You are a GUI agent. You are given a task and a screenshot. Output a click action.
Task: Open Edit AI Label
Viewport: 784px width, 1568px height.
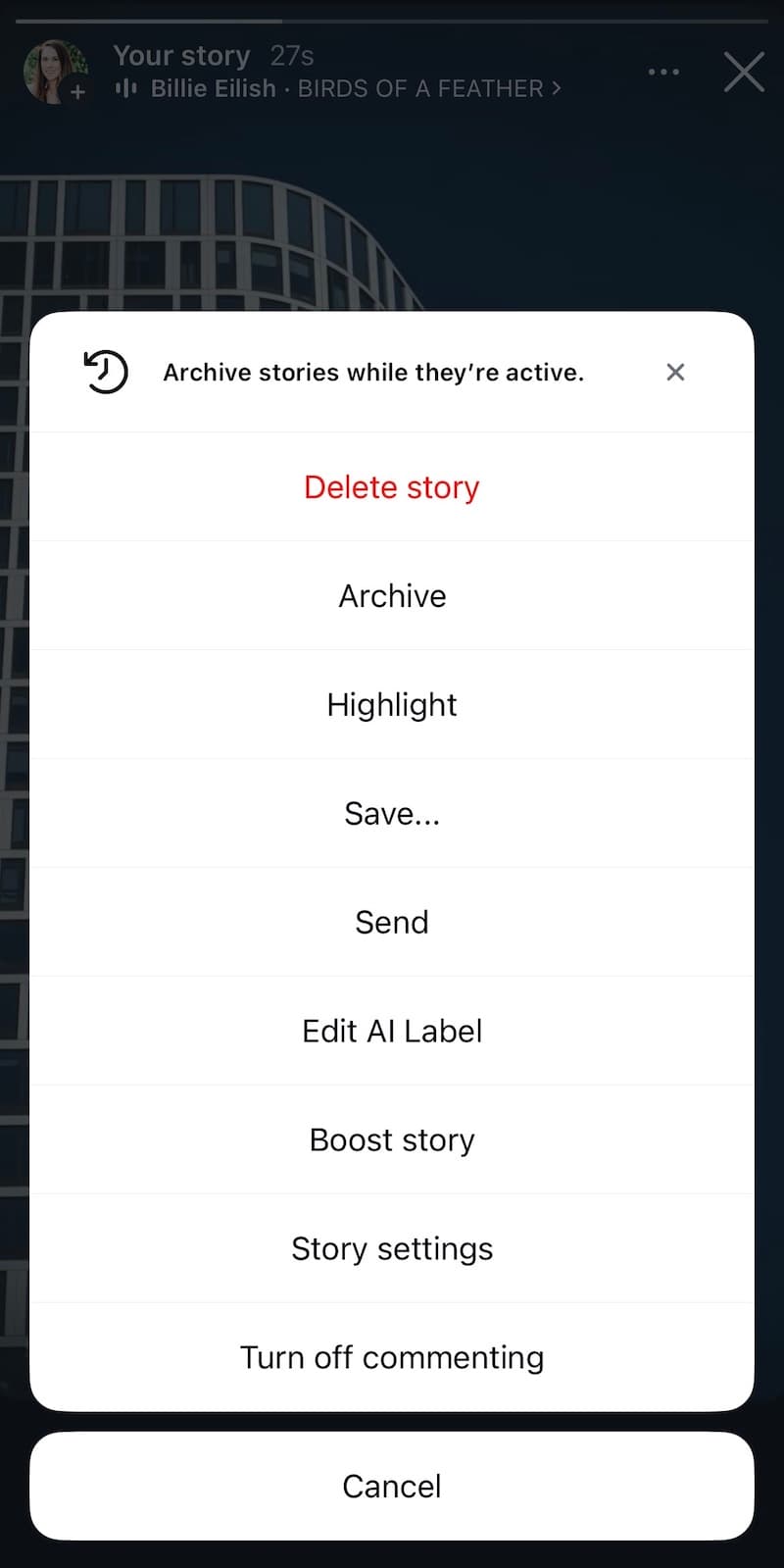point(392,1031)
